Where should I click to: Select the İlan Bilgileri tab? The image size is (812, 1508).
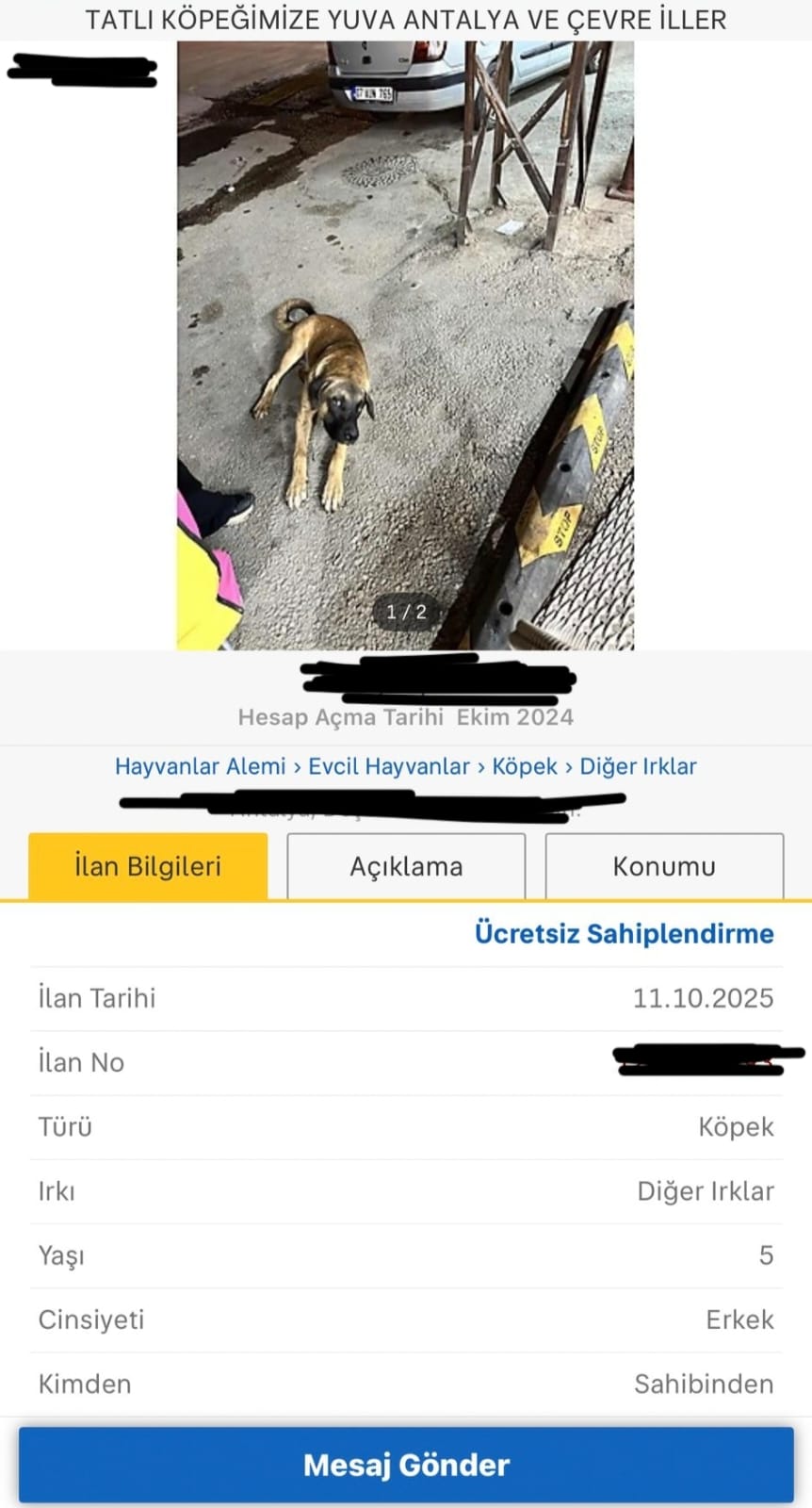pos(148,866)
